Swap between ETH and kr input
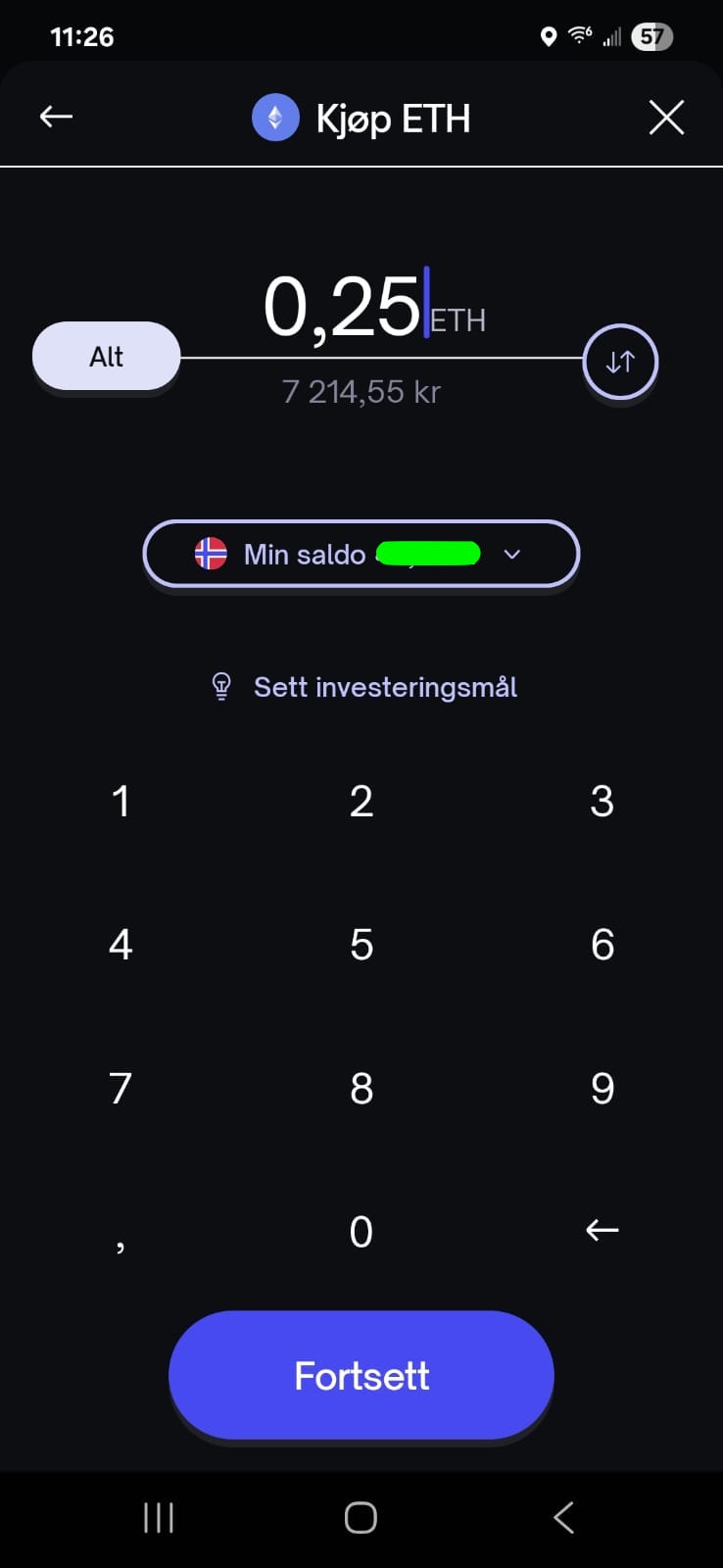Viewport: 723px width, 1568px height. point(620,362)
